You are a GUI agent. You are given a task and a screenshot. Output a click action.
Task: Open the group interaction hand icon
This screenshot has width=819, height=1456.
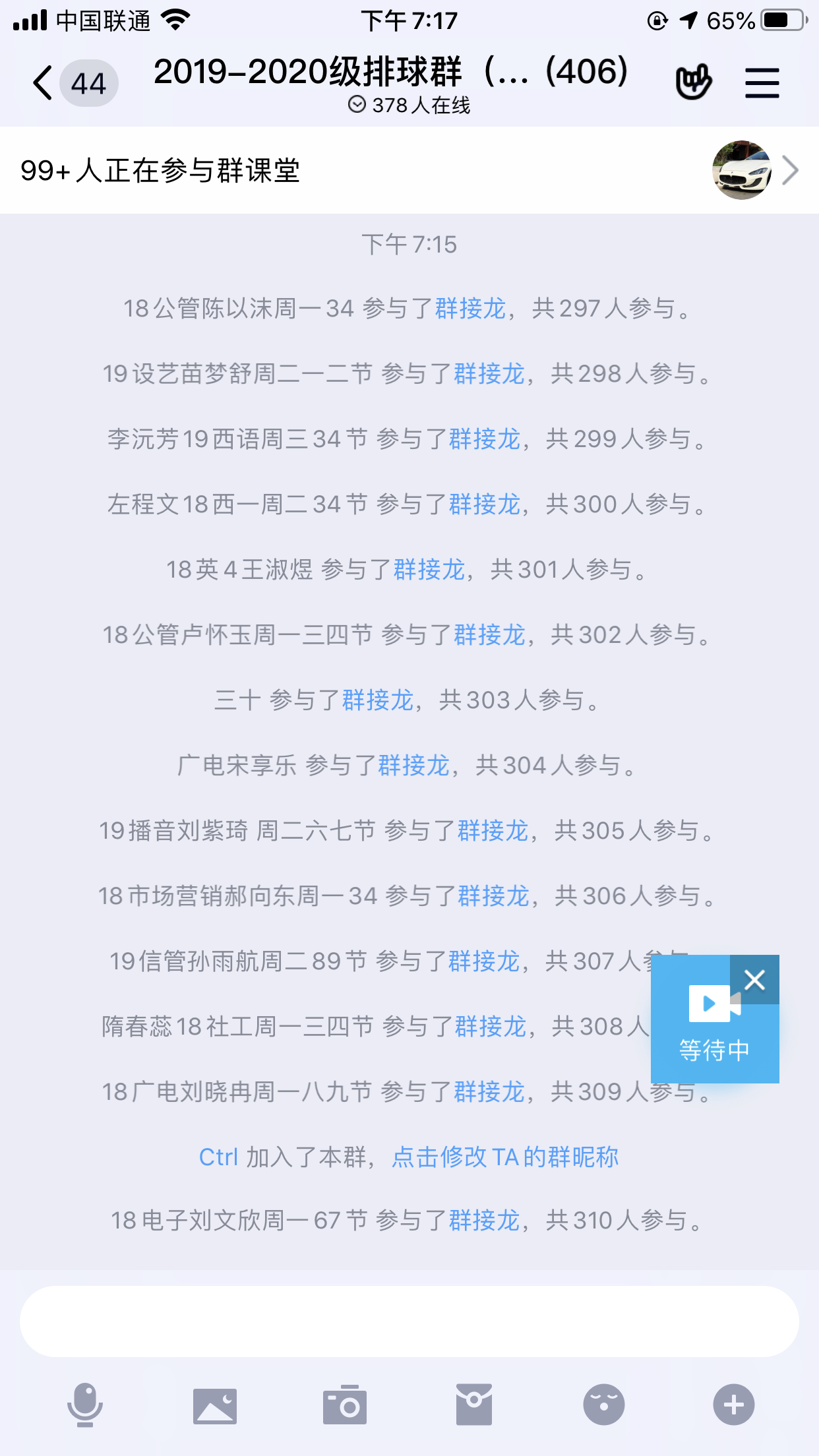pos(693,82)
